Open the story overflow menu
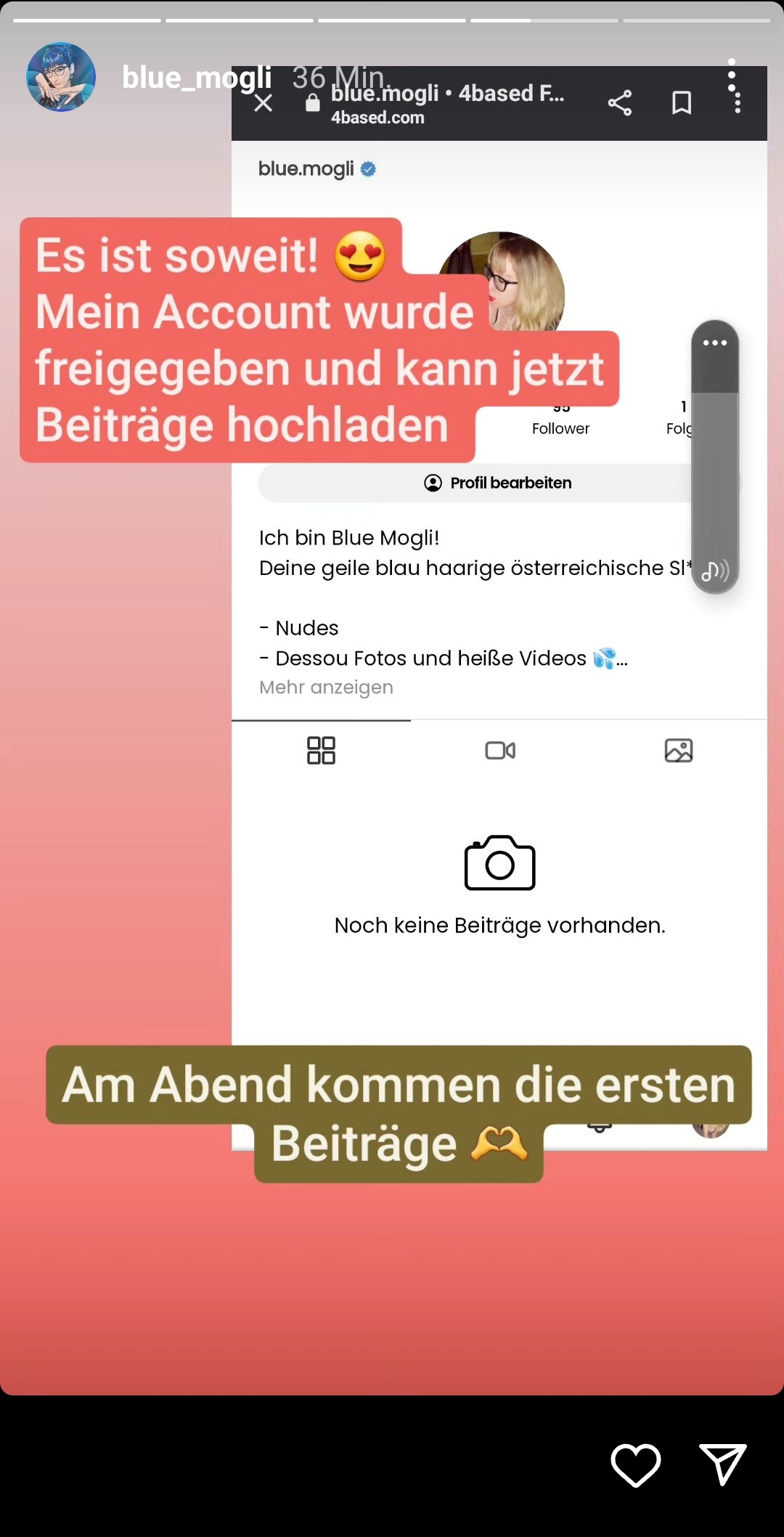This screenshot has height=1537, width=784. pyautogui.click(x=732, y=76)
